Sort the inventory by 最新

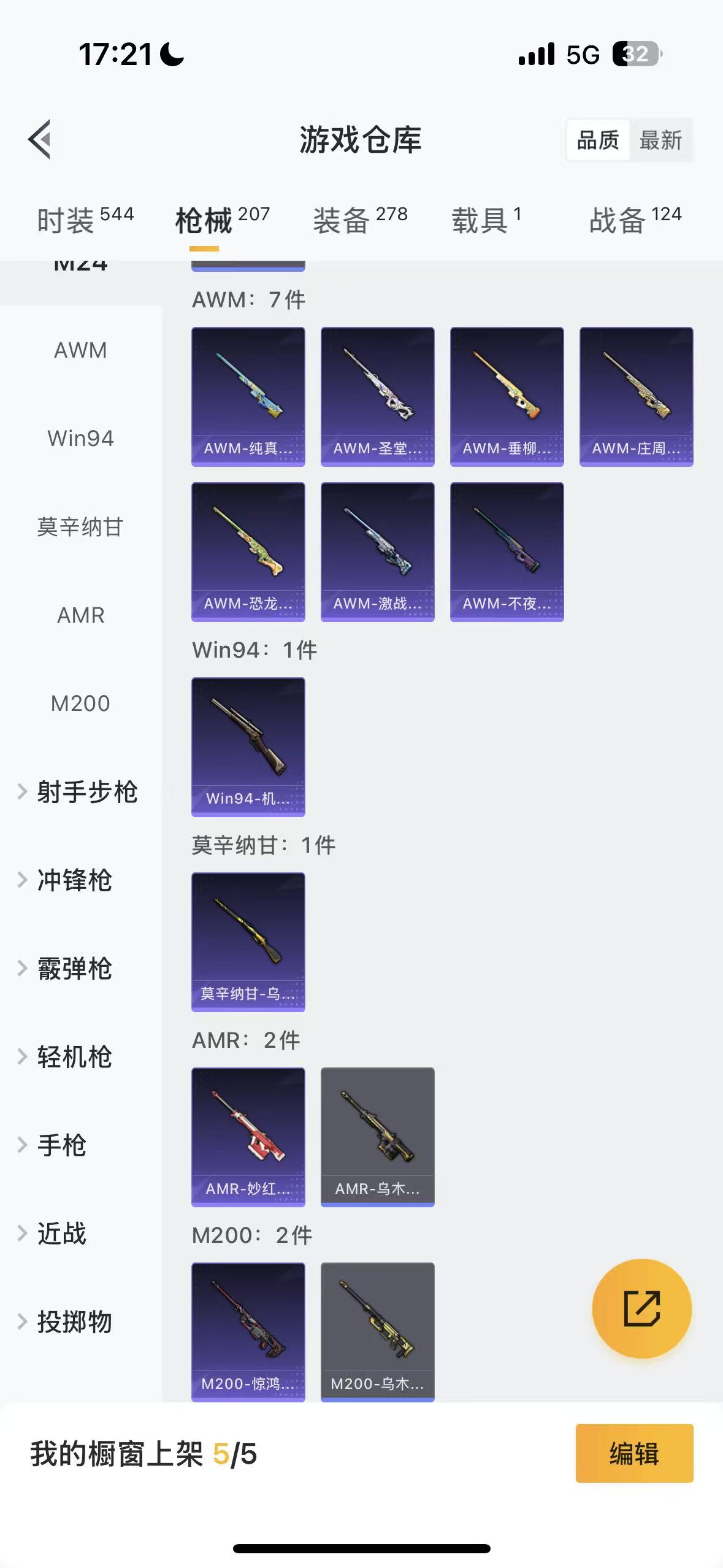click(x=660, y=140)
